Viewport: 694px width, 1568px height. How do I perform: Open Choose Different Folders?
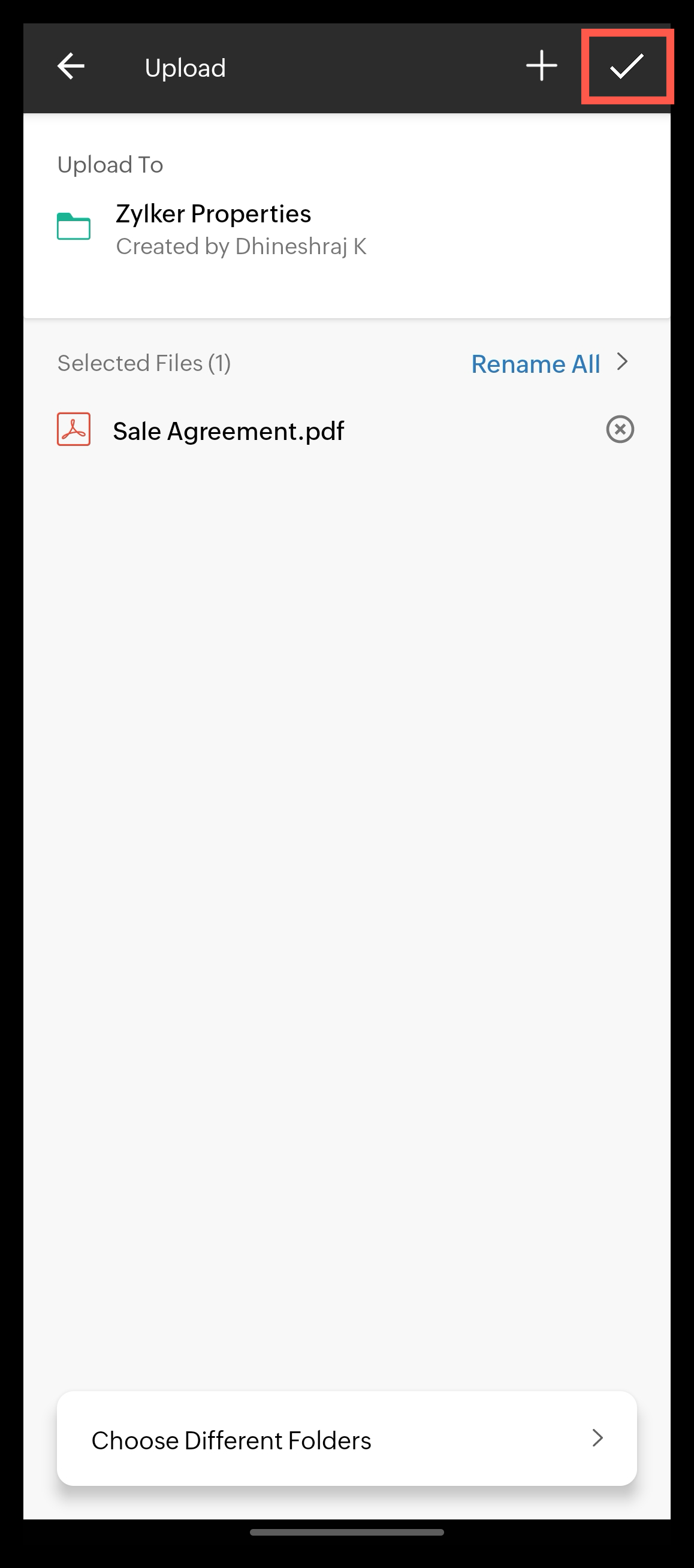(x=346, y=1439)
